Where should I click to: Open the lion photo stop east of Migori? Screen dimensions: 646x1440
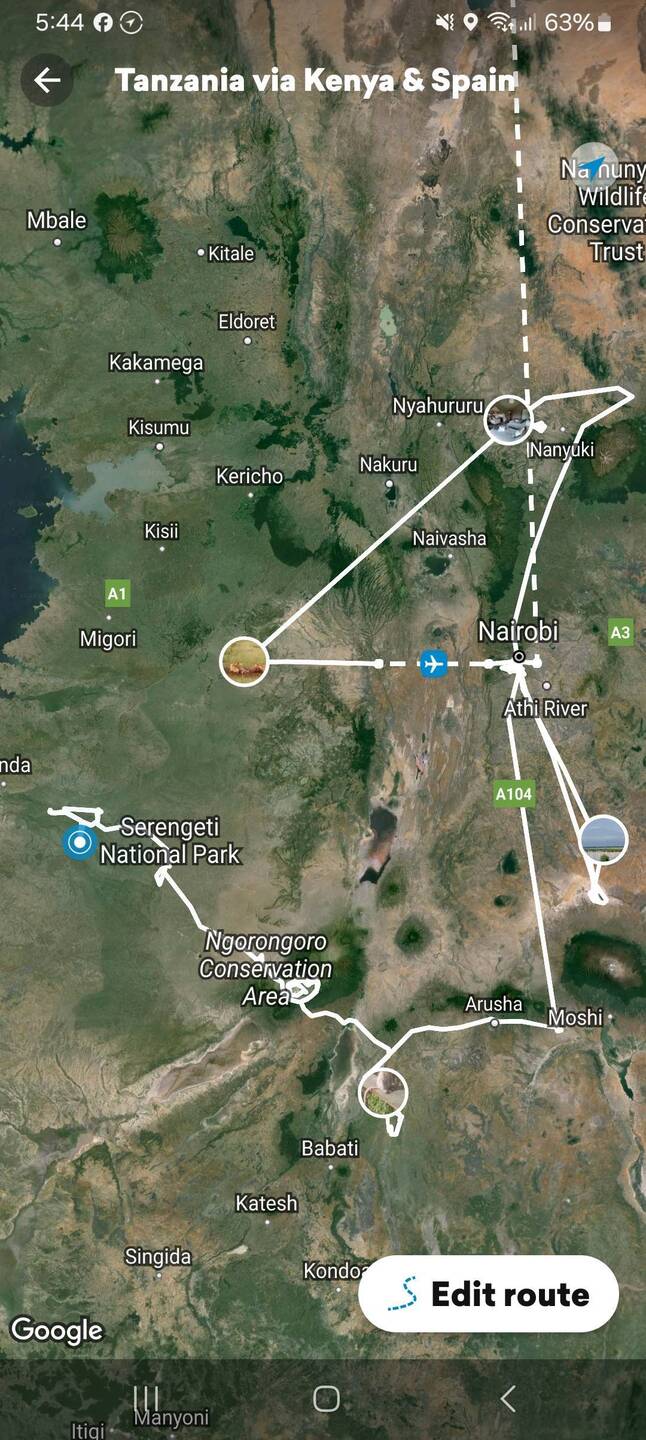245,661
